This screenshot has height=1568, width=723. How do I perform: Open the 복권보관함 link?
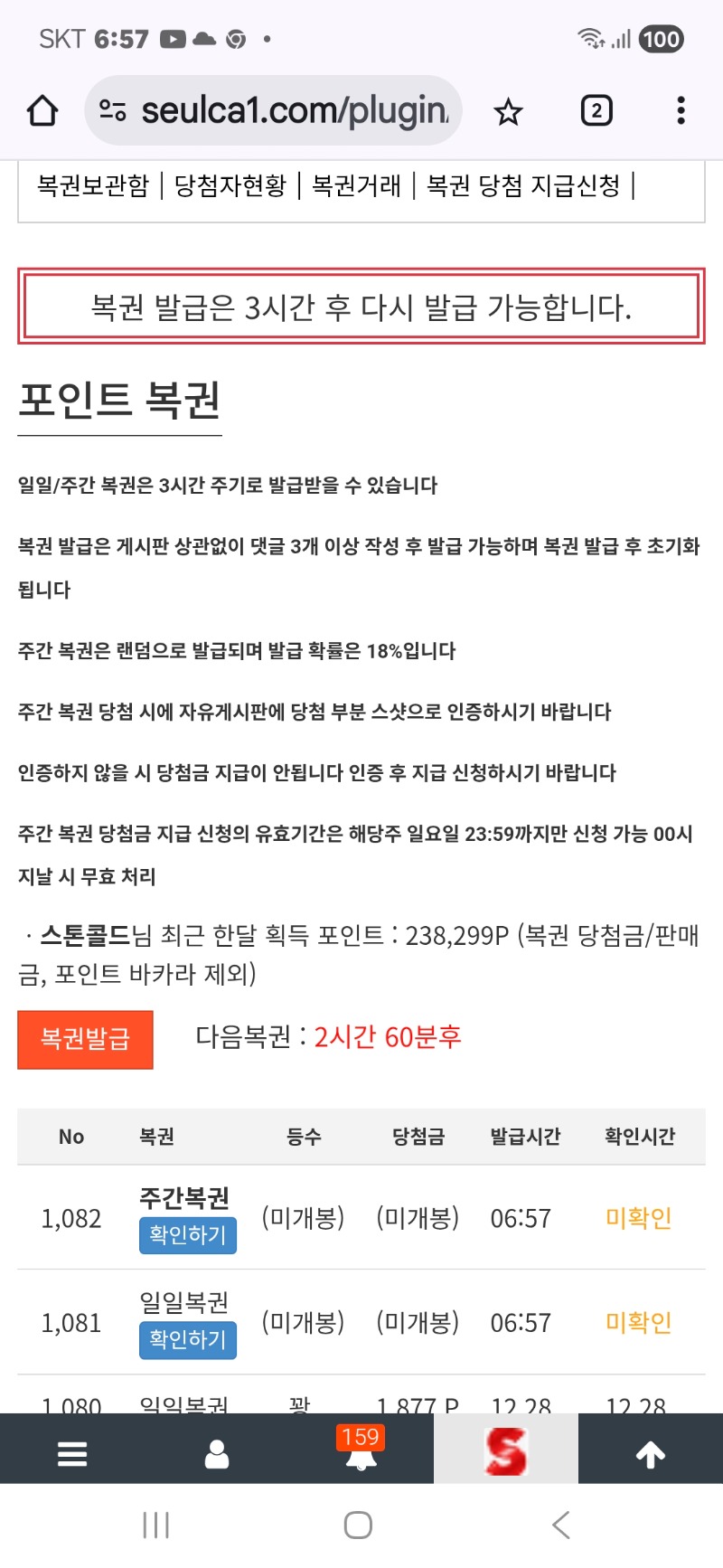pos(92,186)
